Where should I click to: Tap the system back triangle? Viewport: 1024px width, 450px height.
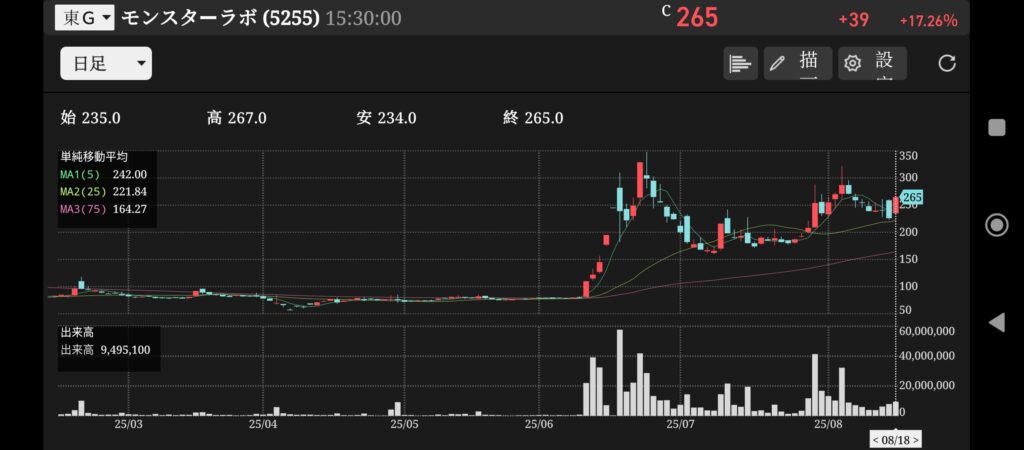pyautogui.click(x=996, y=322)
